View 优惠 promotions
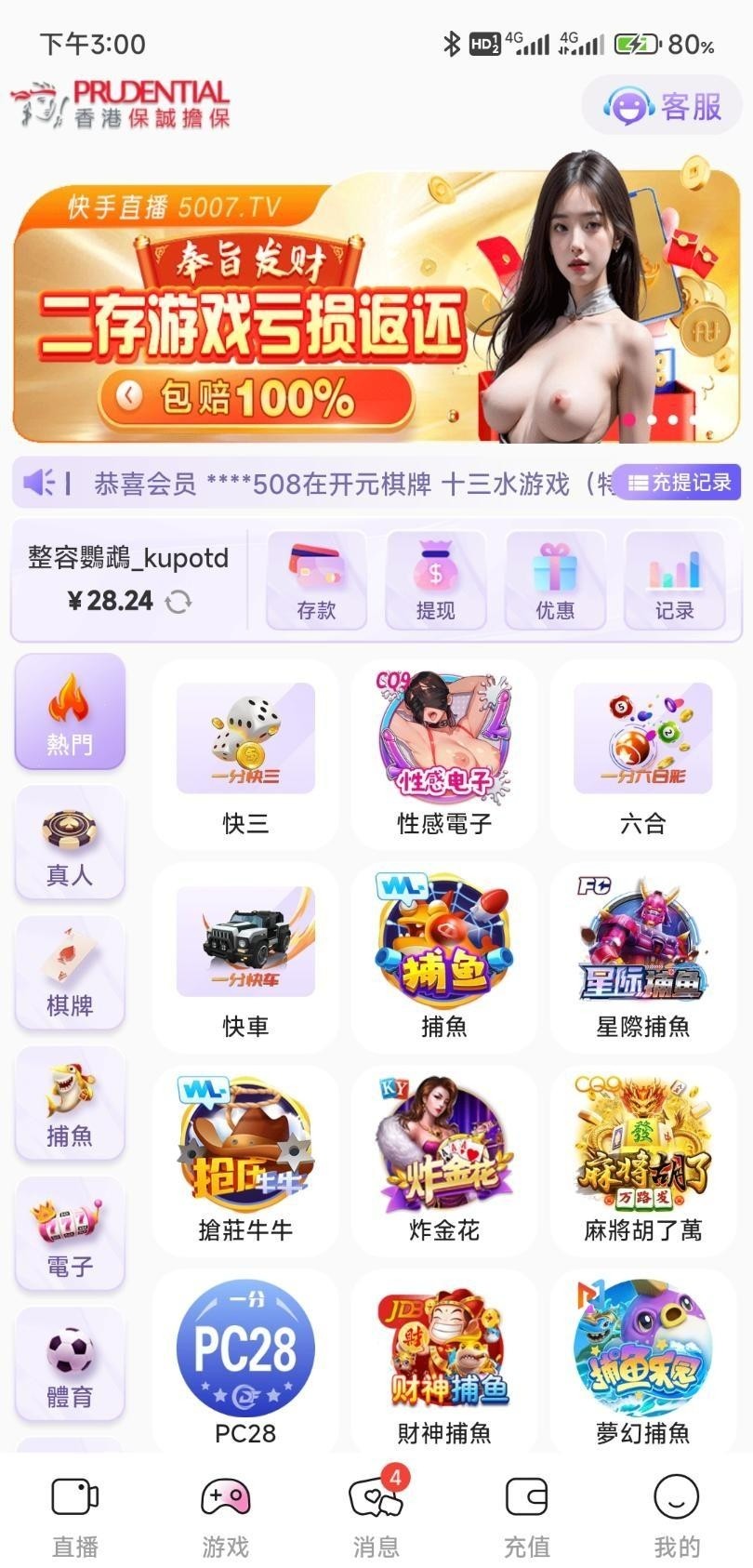 (555, 580)
